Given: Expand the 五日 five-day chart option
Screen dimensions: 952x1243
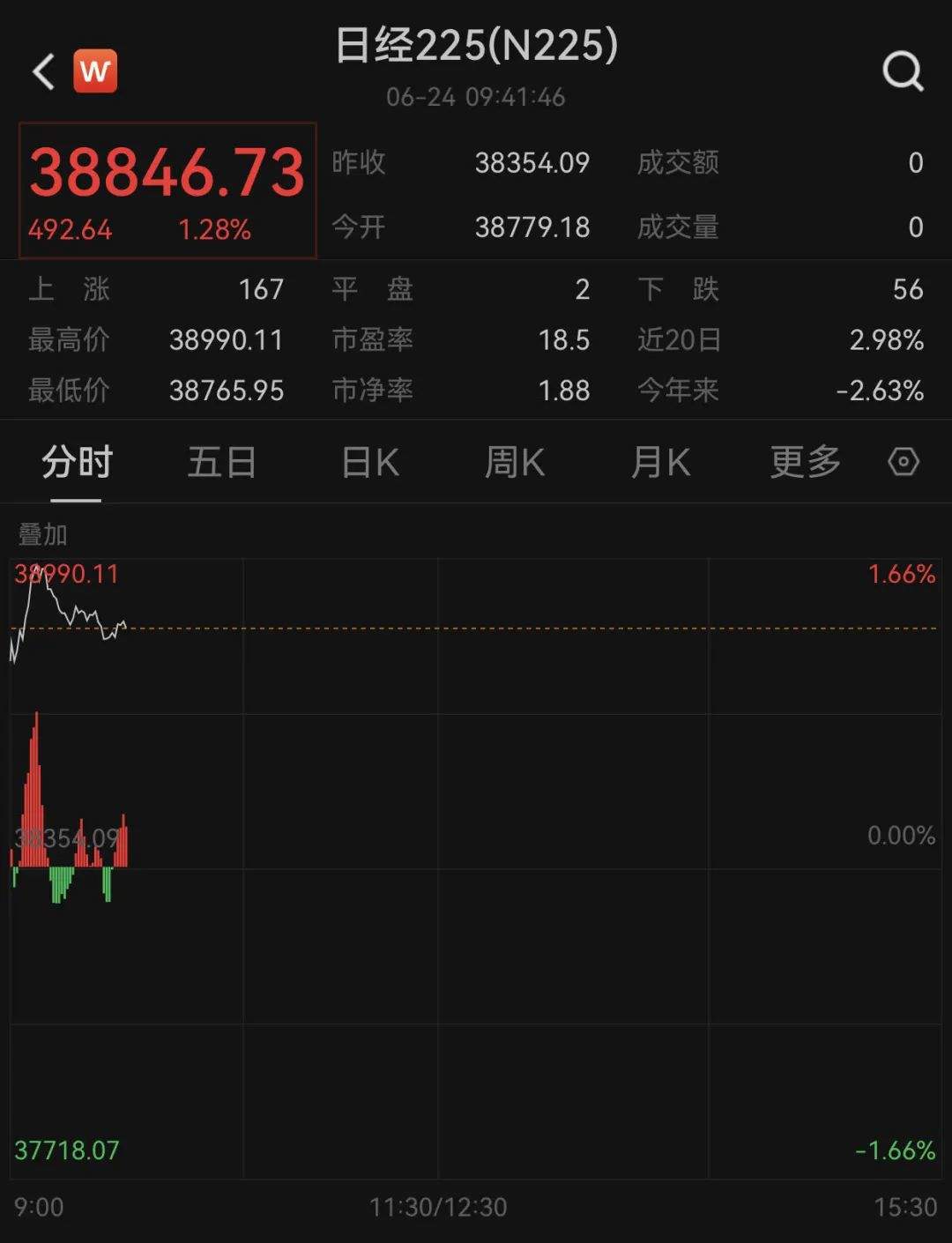Looking at the screenshot, I should [221, 461].
